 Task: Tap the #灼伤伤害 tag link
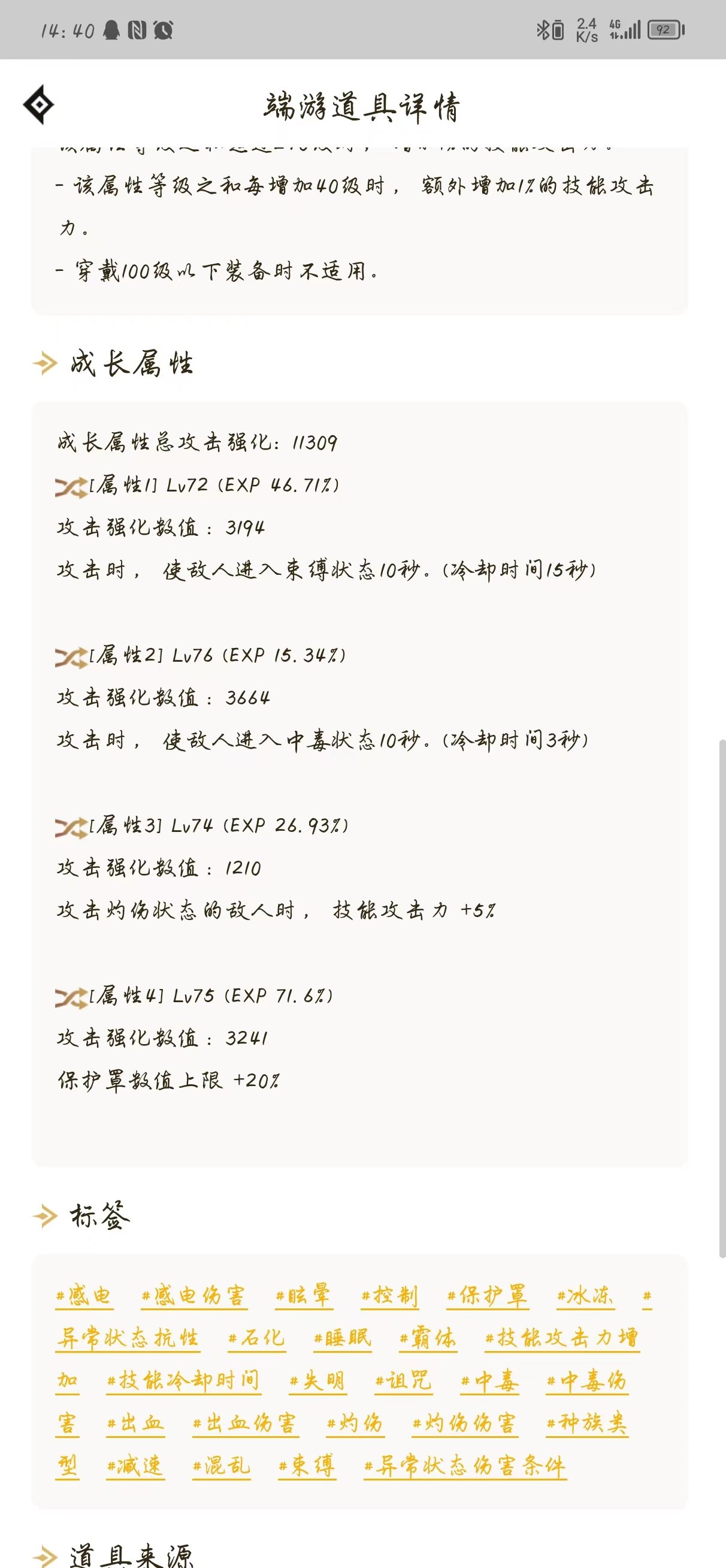465,1423
